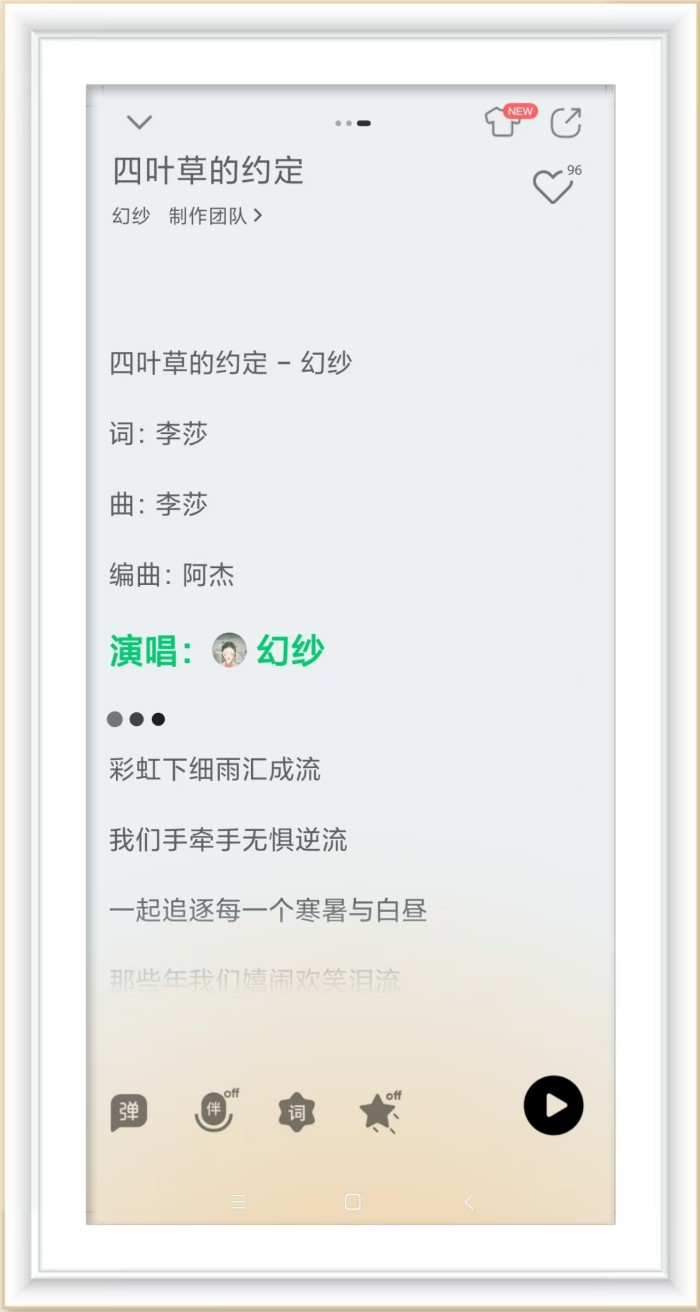Screen dimensions: 700x1312
Task: Toggle the 伴 accompaniment mode
Action: (214, 1111)
